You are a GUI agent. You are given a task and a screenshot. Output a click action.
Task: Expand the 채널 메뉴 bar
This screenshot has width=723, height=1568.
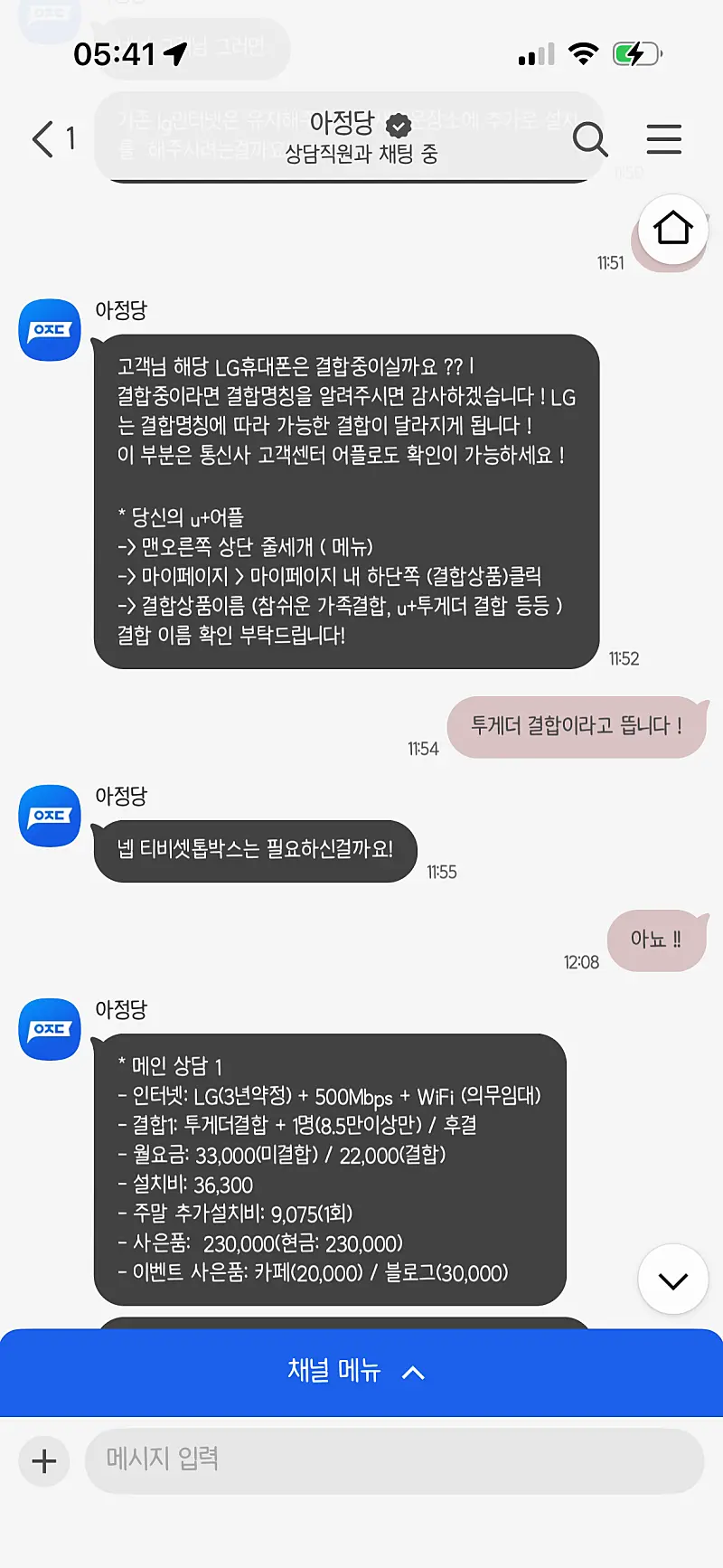(361, 1371)
